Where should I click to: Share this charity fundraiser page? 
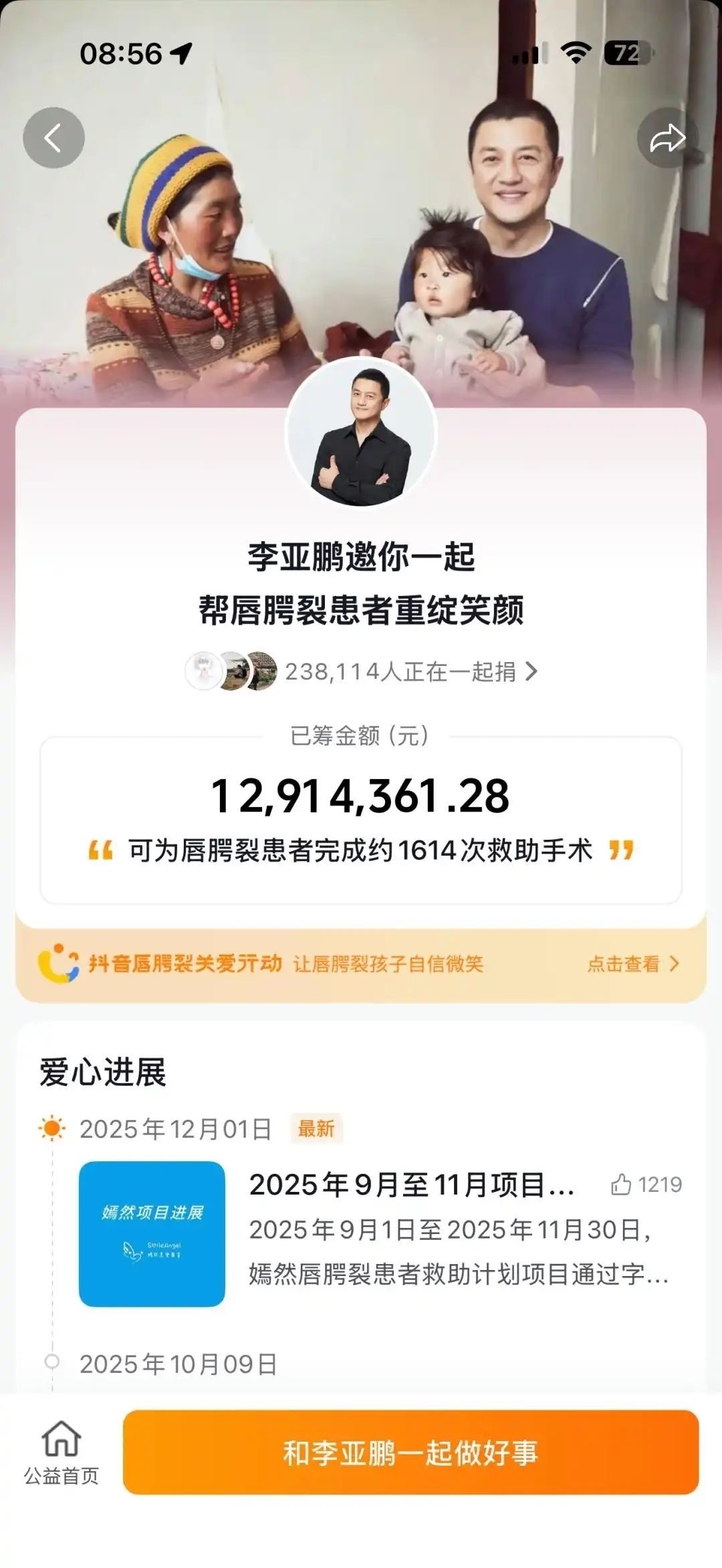tap(667, 138)
